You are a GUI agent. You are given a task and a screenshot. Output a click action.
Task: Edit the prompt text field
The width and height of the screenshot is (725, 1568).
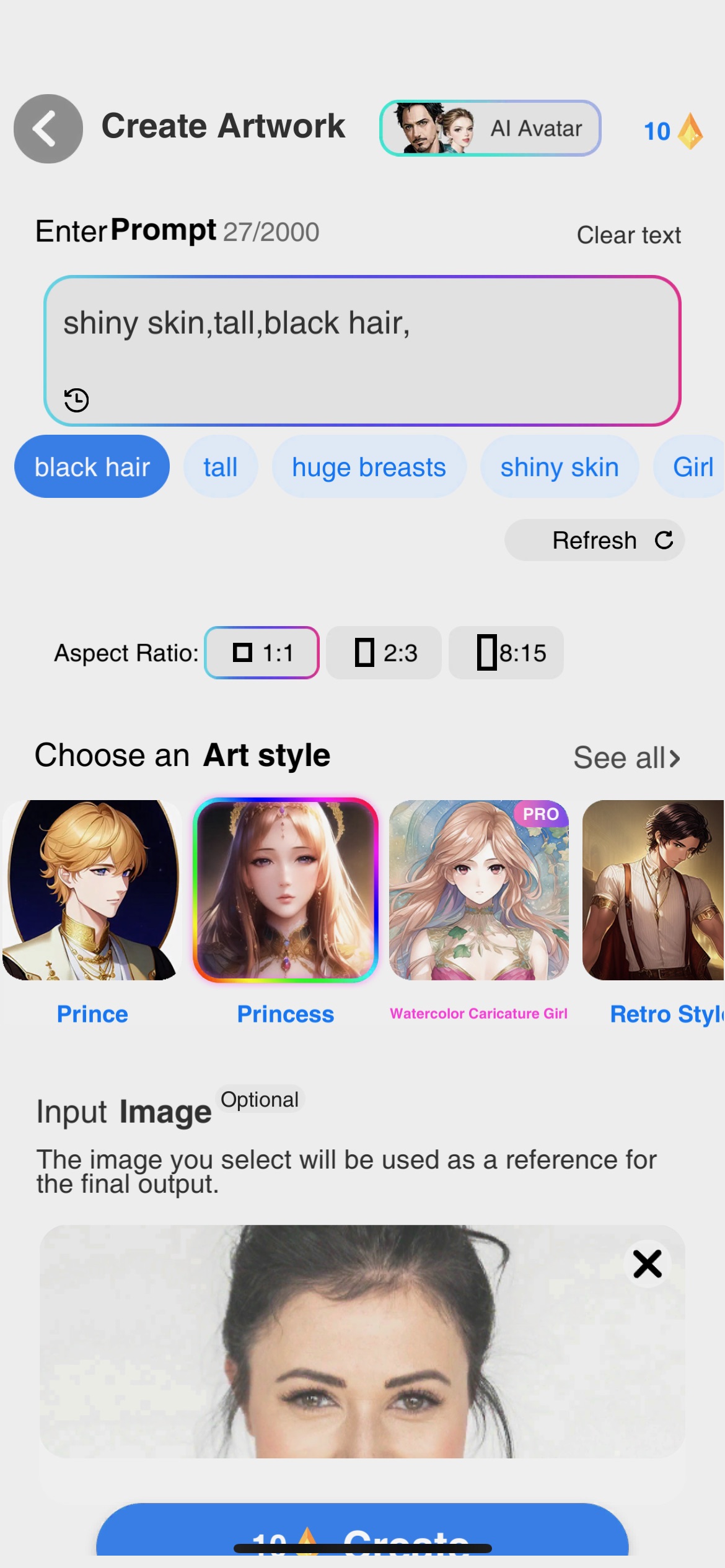[x=362, y=351]
